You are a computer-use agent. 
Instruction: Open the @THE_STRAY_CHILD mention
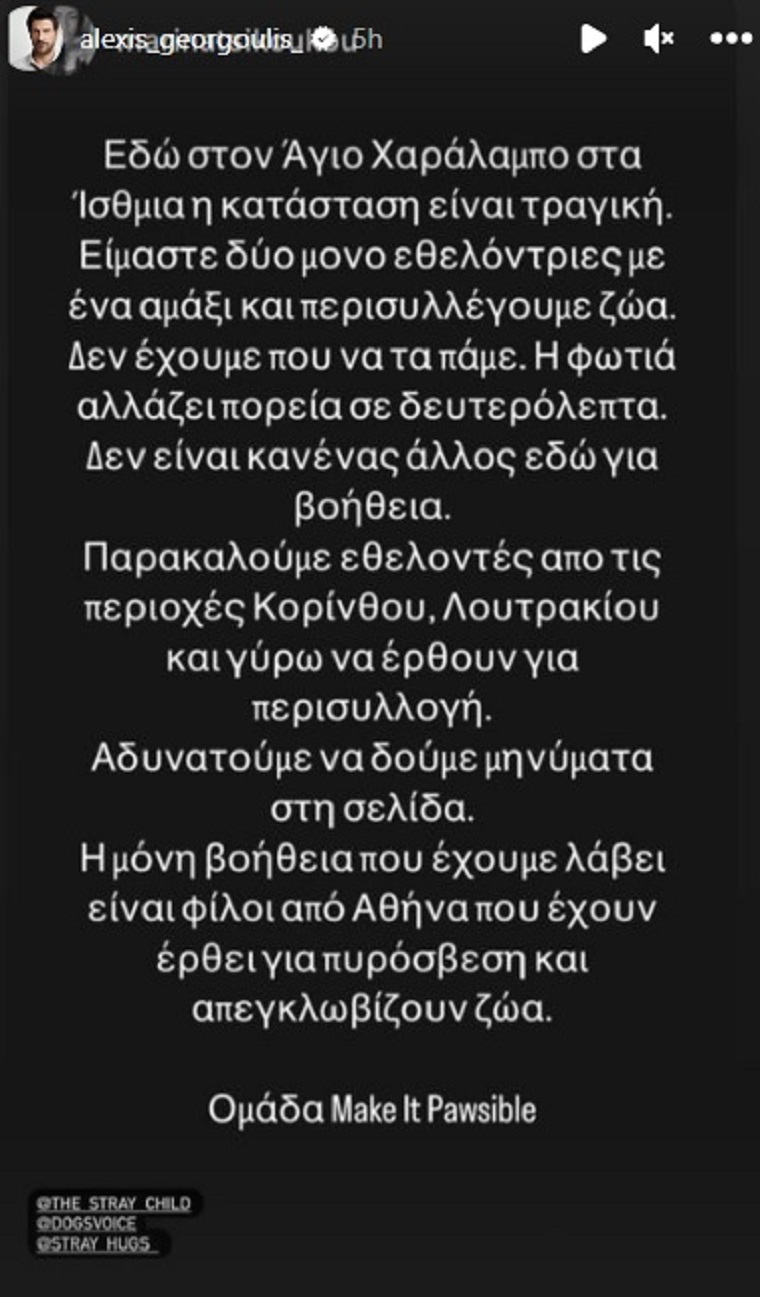coord(112,1203)
